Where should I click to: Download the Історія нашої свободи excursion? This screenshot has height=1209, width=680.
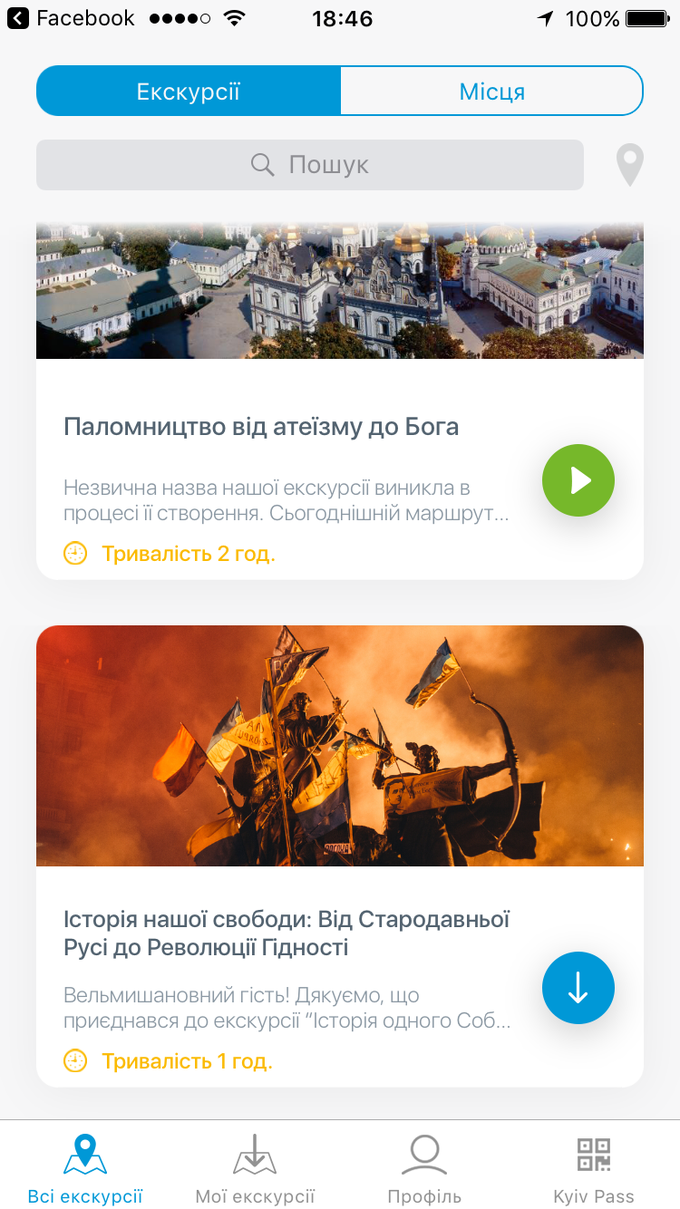click(578, 987)
